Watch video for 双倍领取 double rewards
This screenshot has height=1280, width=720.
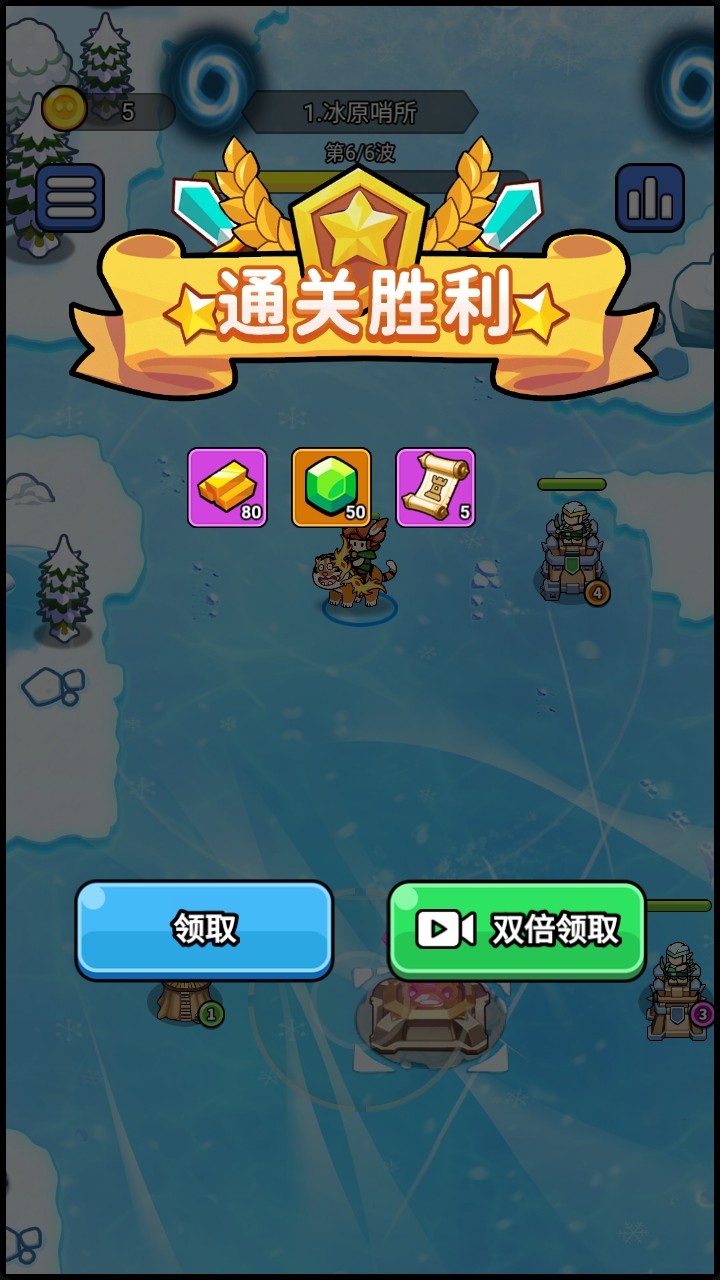pyautogui.click(x=517, y=930)
